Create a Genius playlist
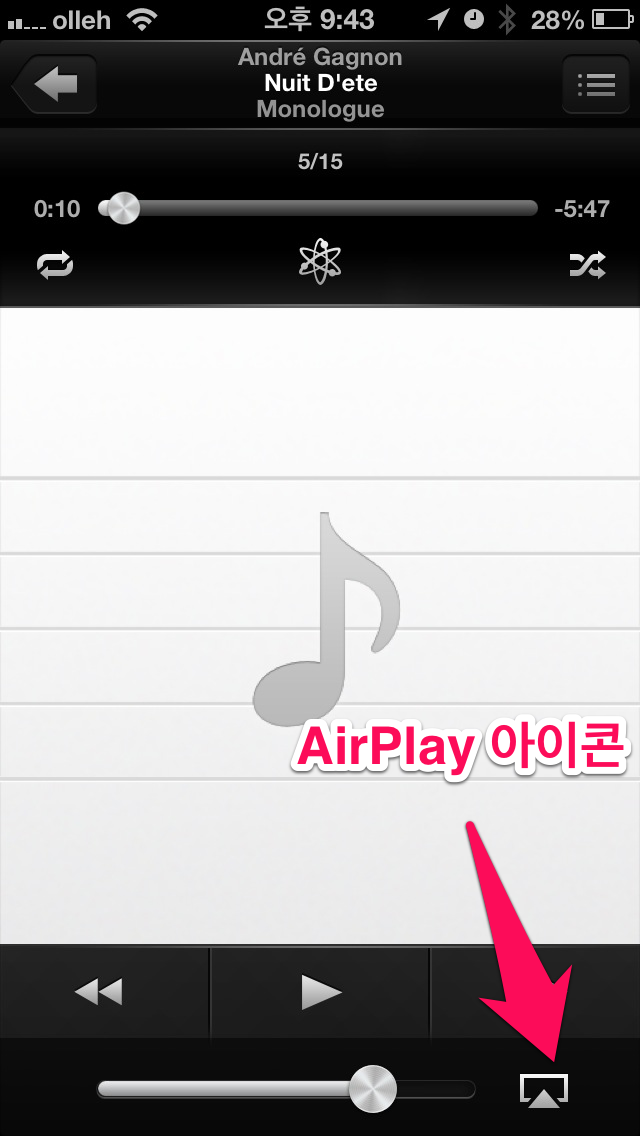Screen dimensions: 640x1136 pos(320,262)
